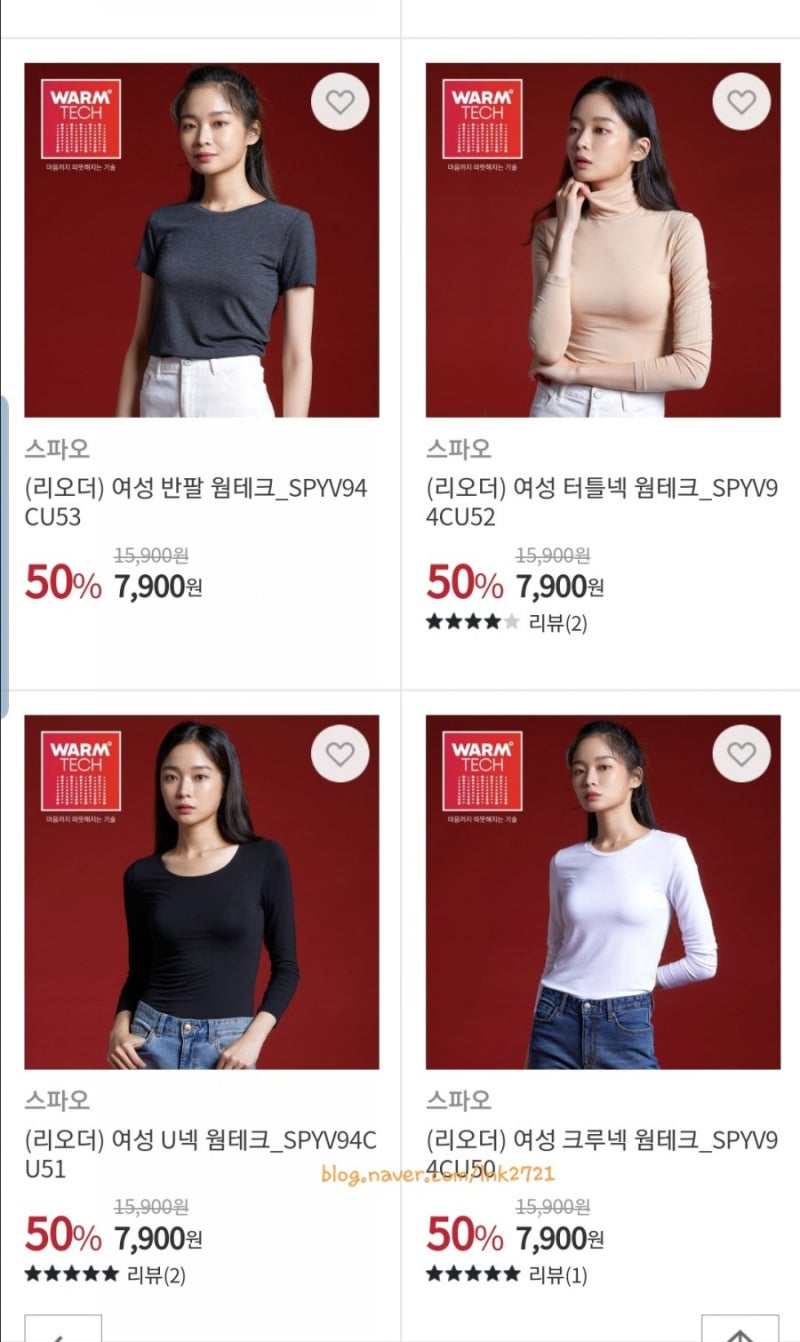Favorite the 여성 U넥 웜테크 item
Image resolution: width=800 pixels, height=1342 pixels.
(x=340, y=753)
